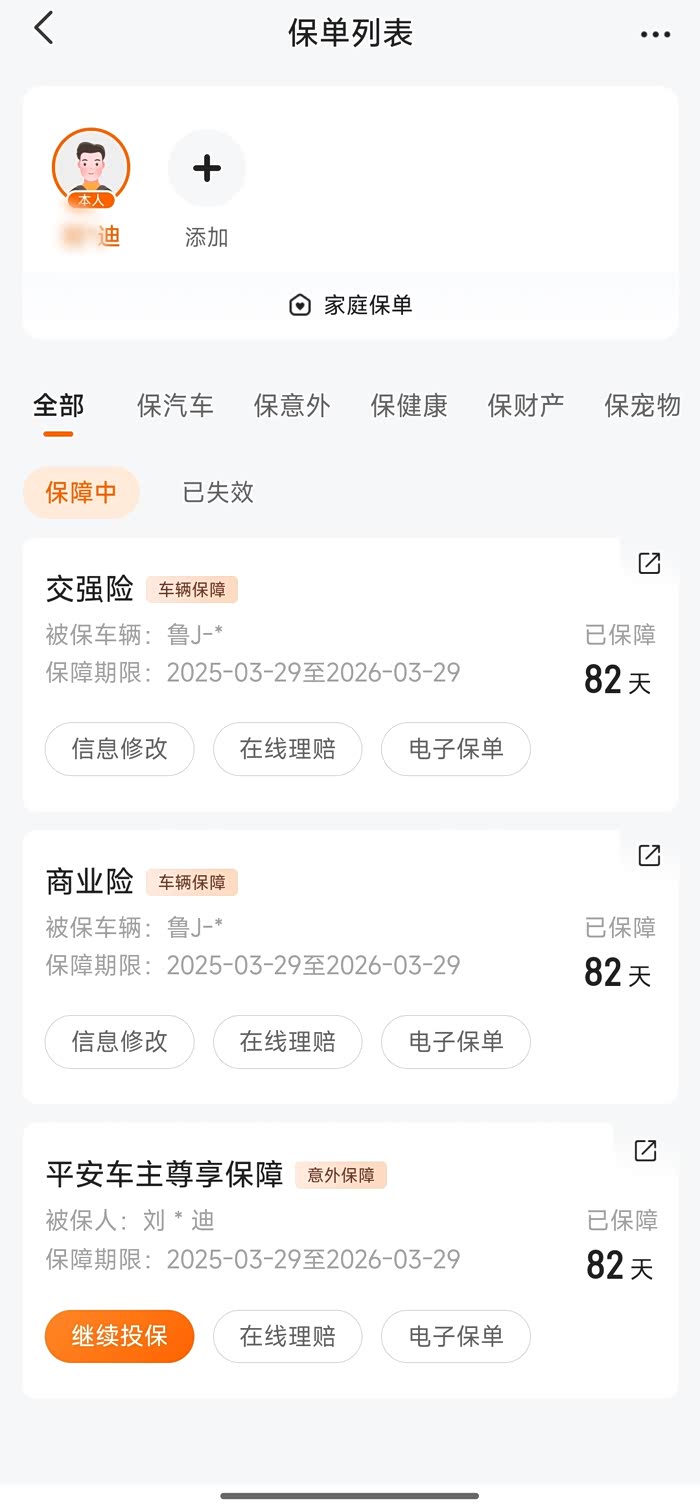The image size is (700, 1512).
Task: Switch to the 保财产 tab
Action: 526,405
